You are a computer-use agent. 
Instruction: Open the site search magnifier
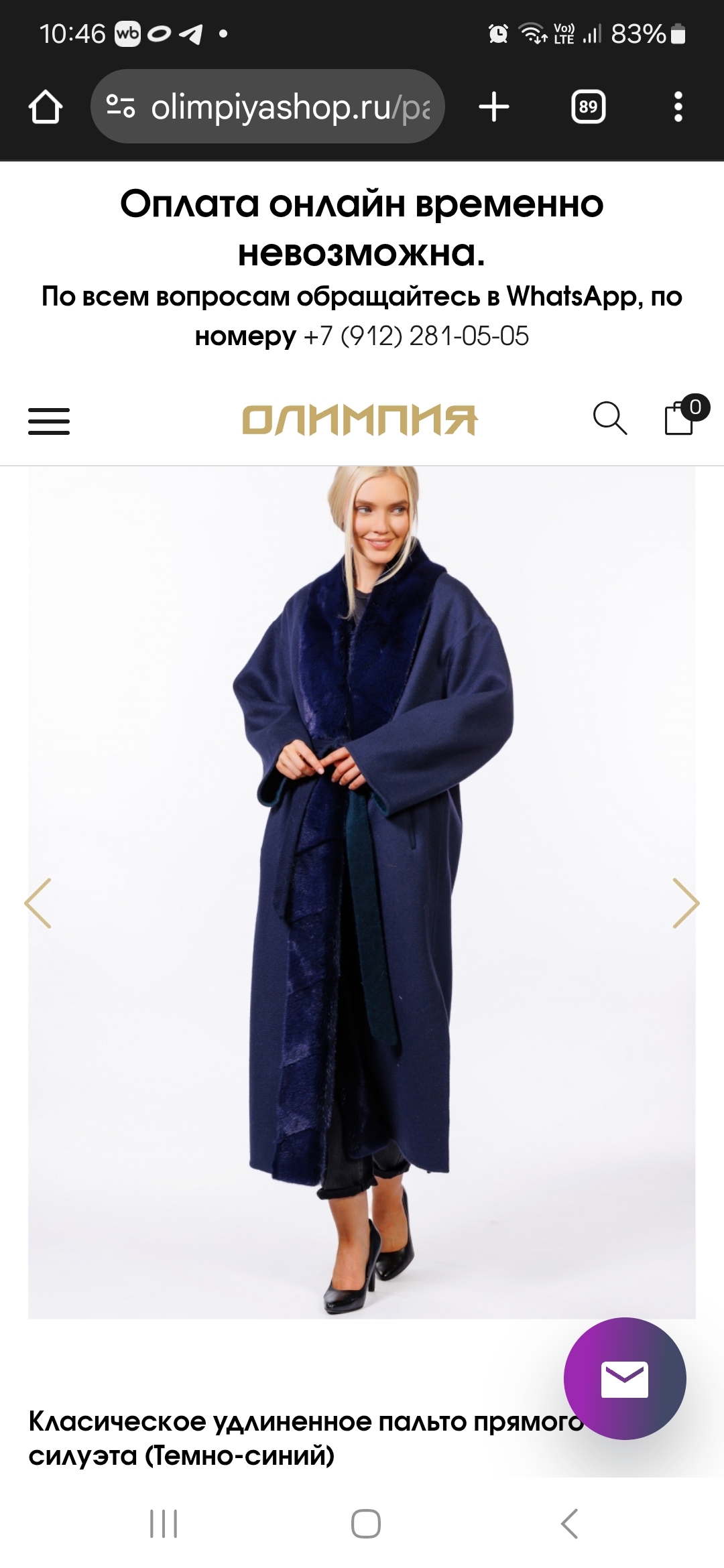point(610,419)
